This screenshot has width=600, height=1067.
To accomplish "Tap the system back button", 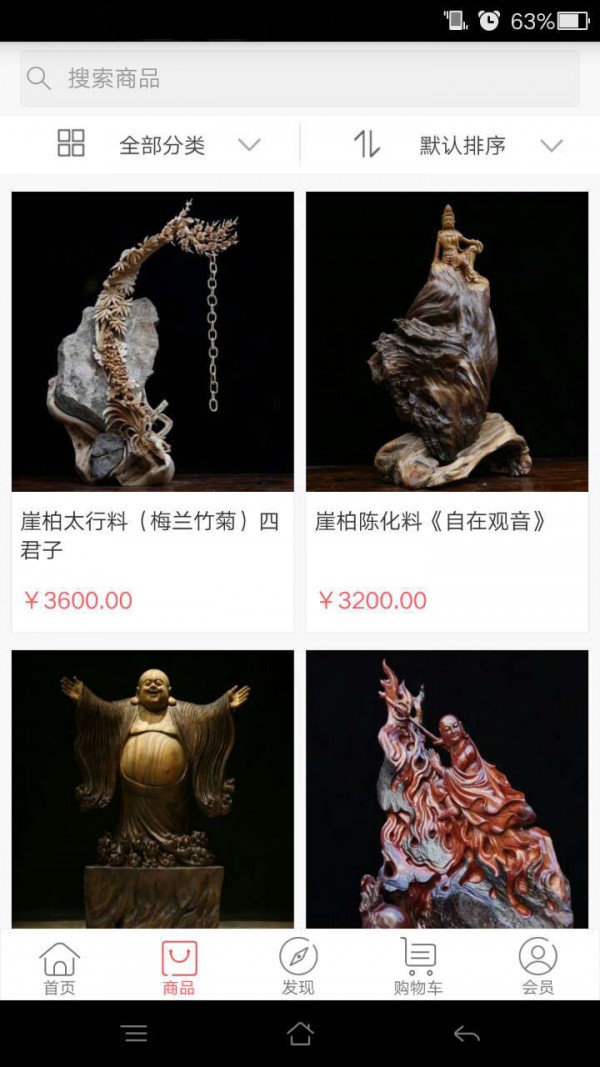I will [466, 1034].
